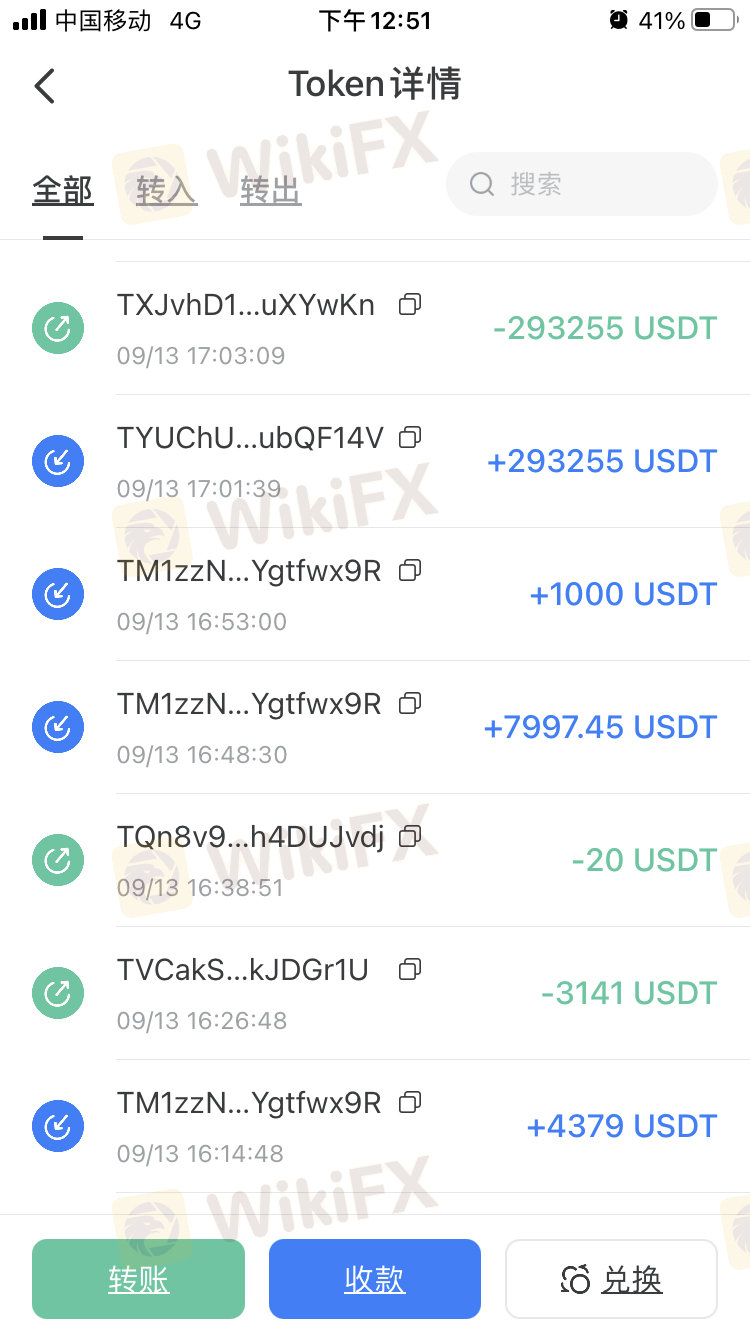This screenshot has width=750, height=1334.
Task: Copy address TQn8v9...h4DUJvdj
Action: pyautogui.click(x=410, y=835)
